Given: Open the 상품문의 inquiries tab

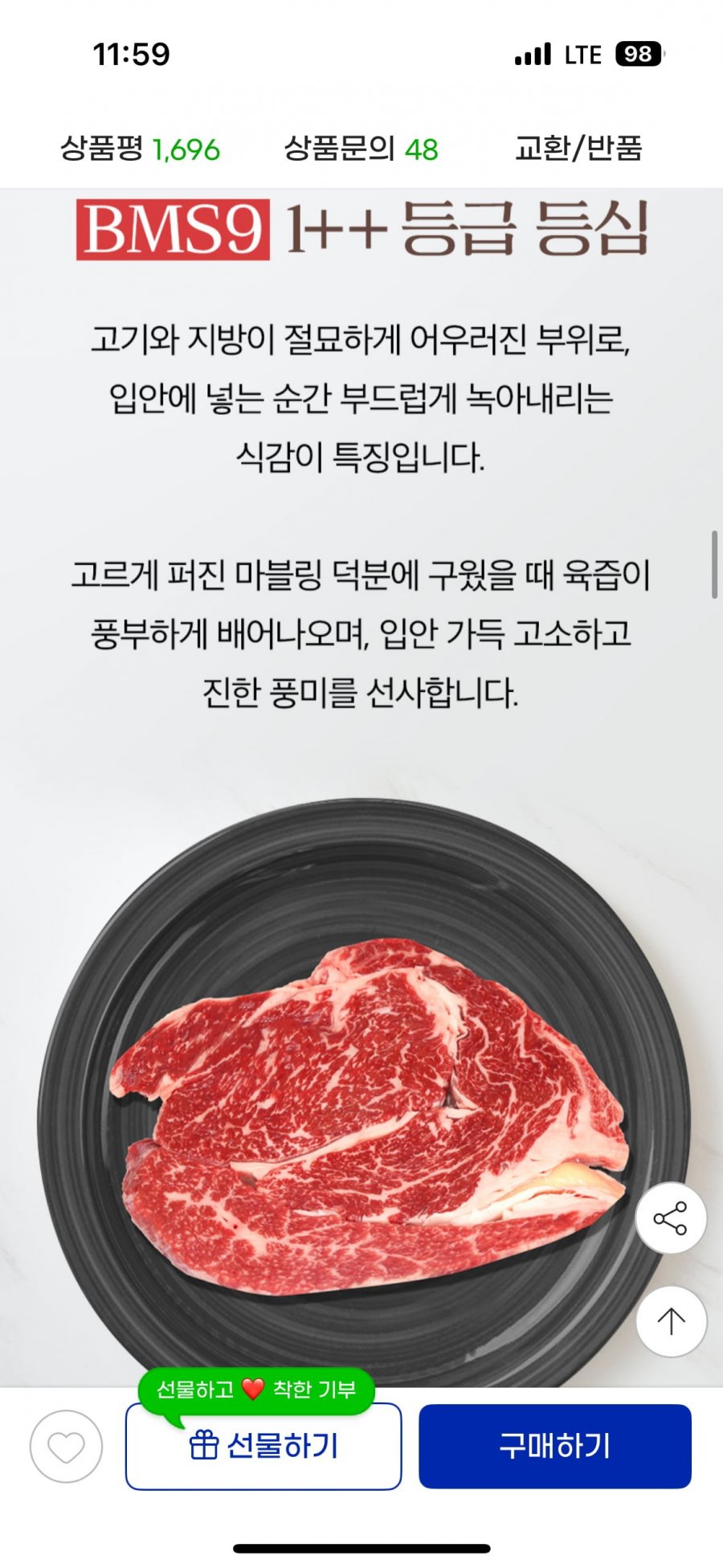Looking at the screenshot, I should 361,149.
